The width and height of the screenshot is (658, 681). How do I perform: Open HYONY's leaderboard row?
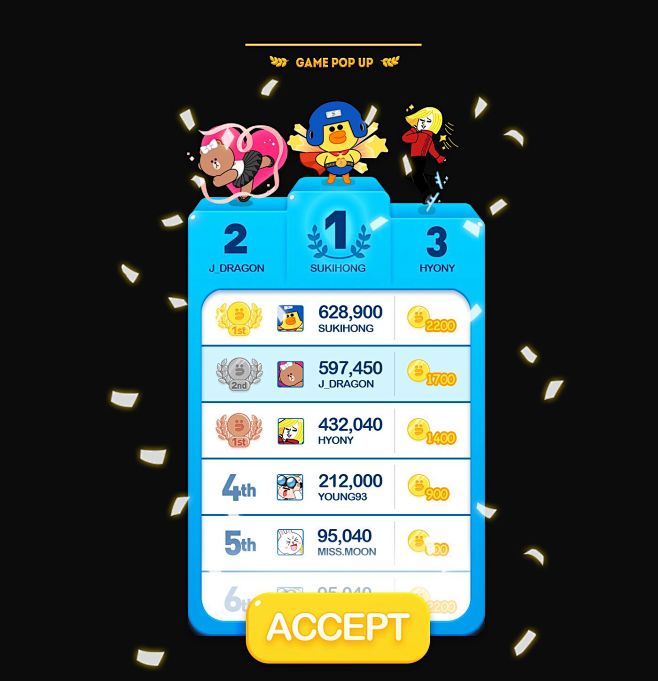point(336,431)
